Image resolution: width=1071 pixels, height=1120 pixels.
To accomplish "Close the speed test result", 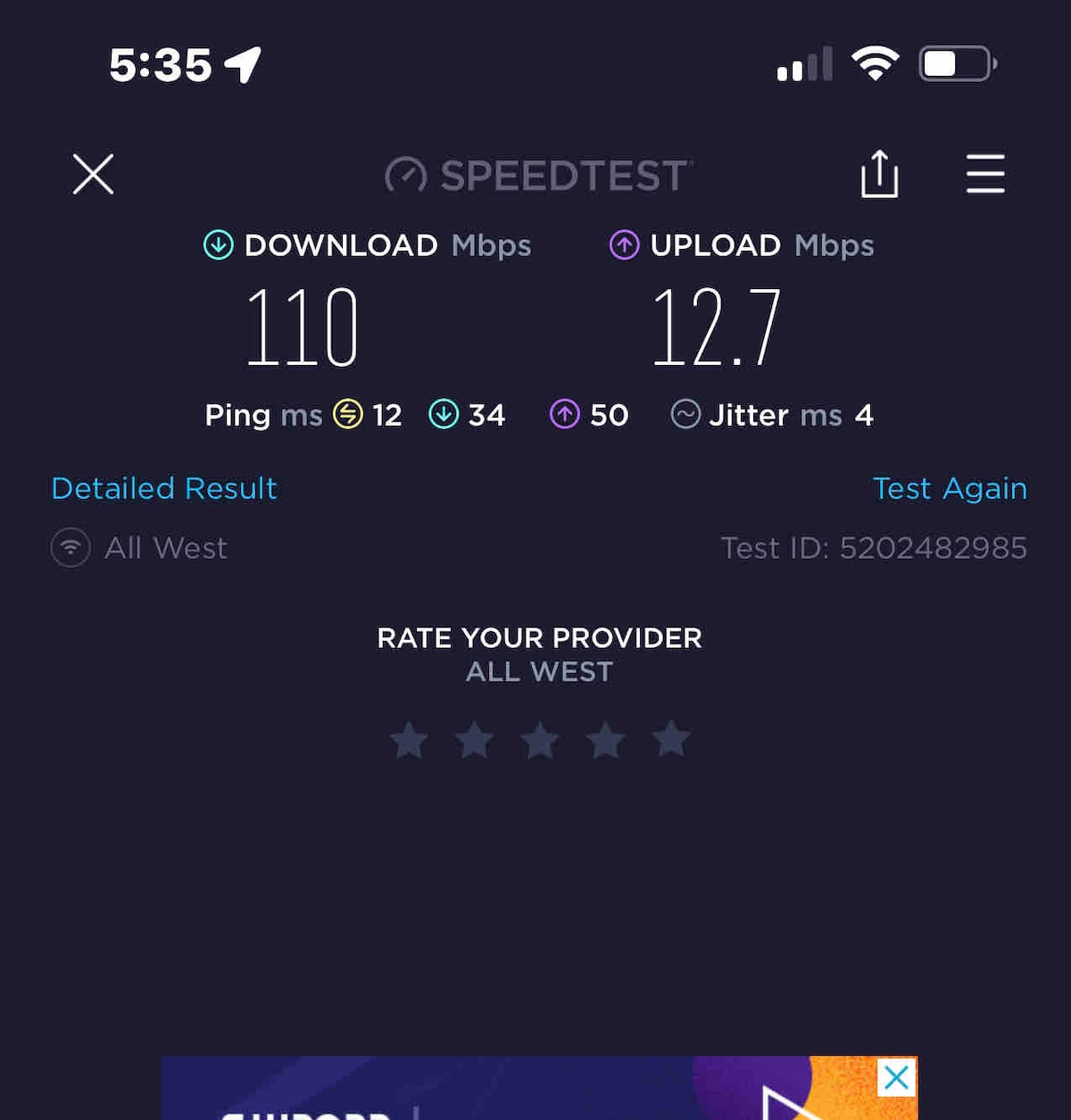I will point(93,174).
